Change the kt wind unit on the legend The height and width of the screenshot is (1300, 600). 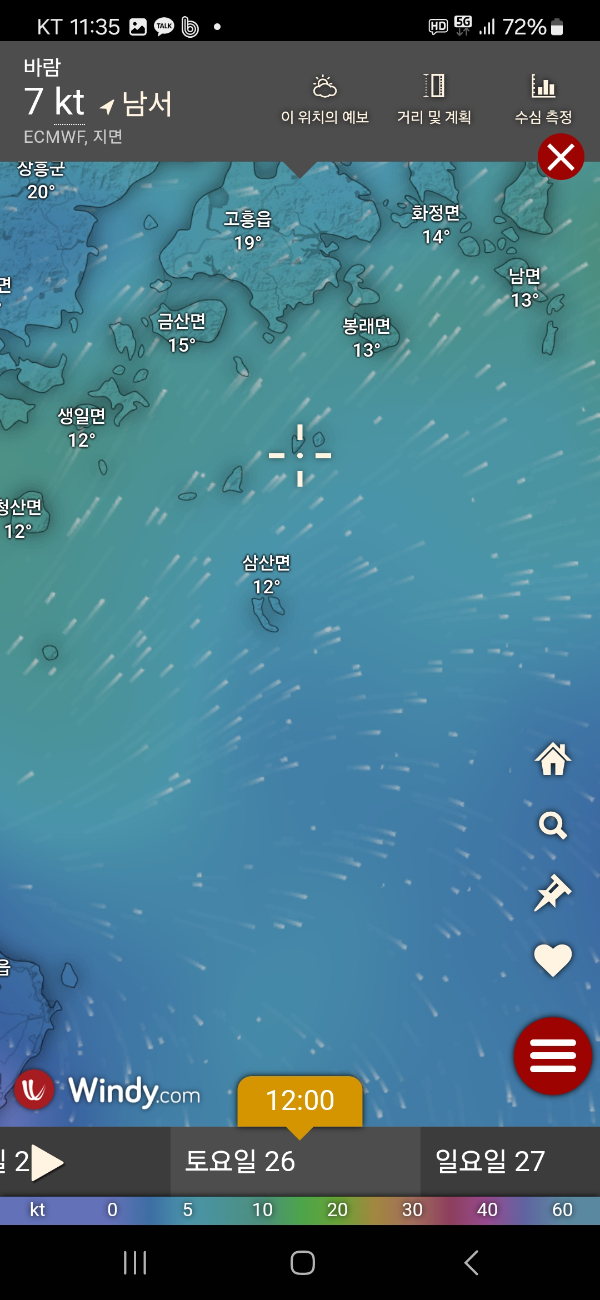coord(37,1210)
